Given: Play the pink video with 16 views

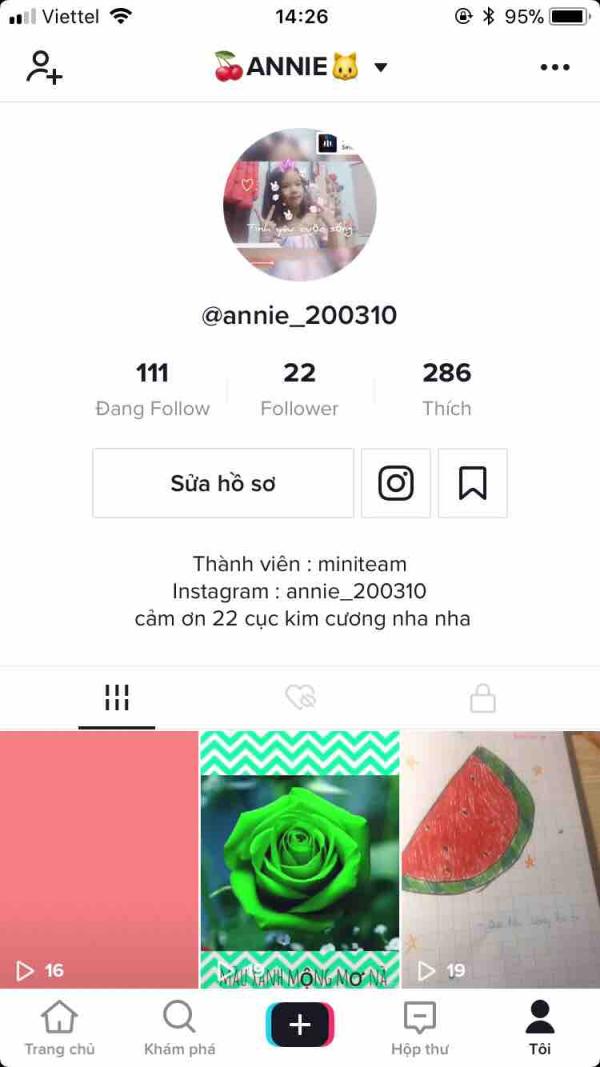Looking at the screenshot, I should tap(99, 859).
